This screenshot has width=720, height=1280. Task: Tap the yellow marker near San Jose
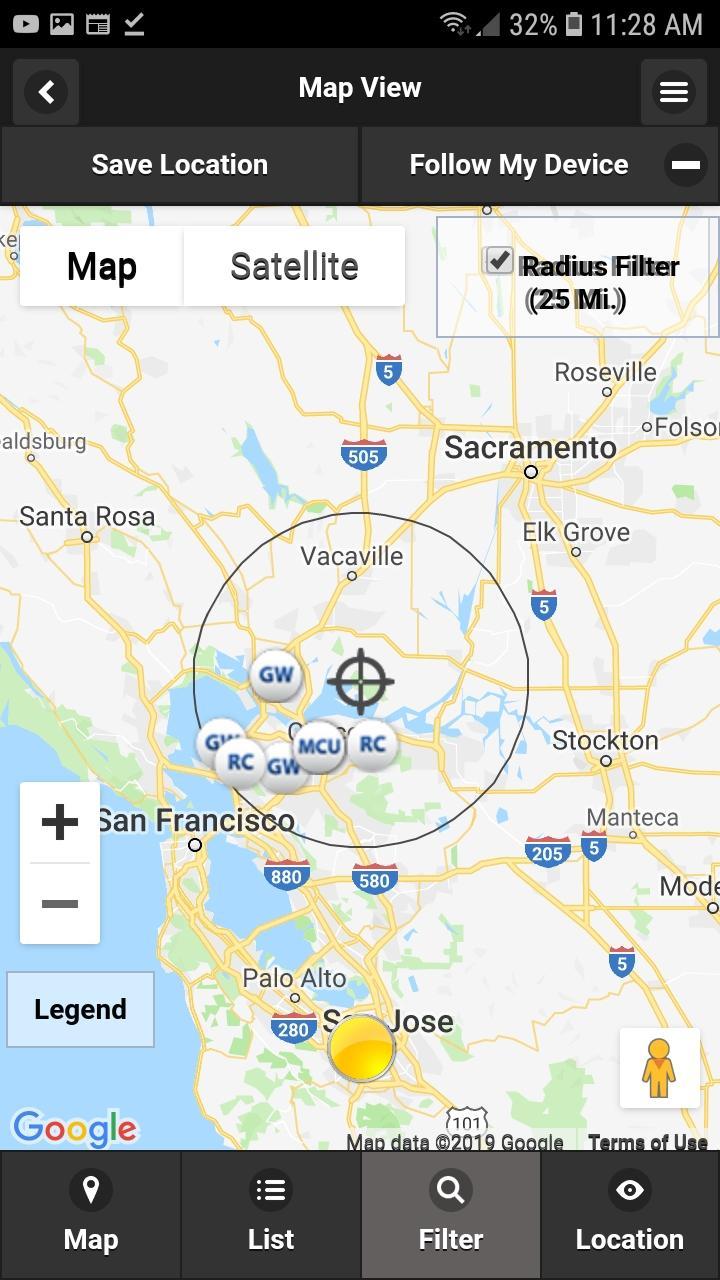point(361,1048)
